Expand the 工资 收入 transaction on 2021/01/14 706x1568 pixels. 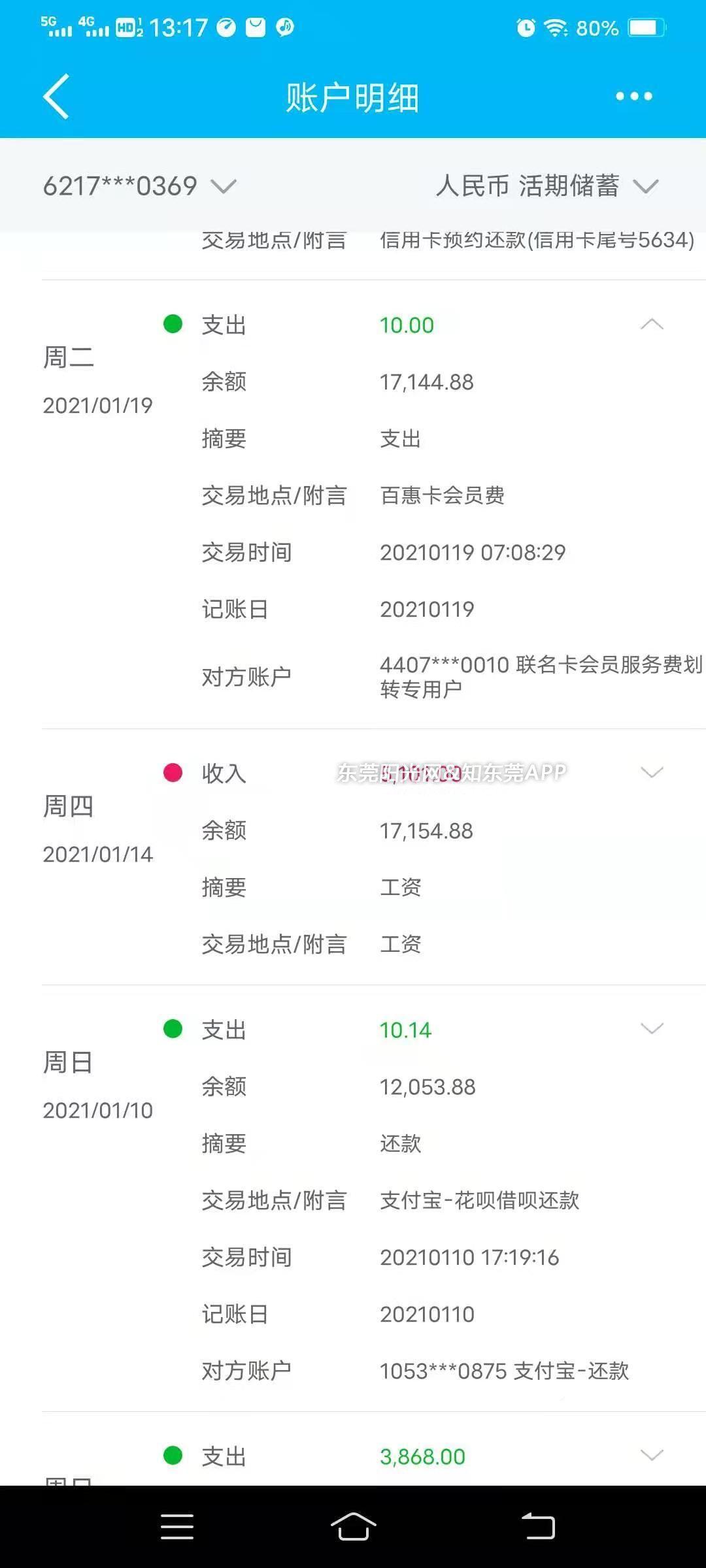[652, 773]
